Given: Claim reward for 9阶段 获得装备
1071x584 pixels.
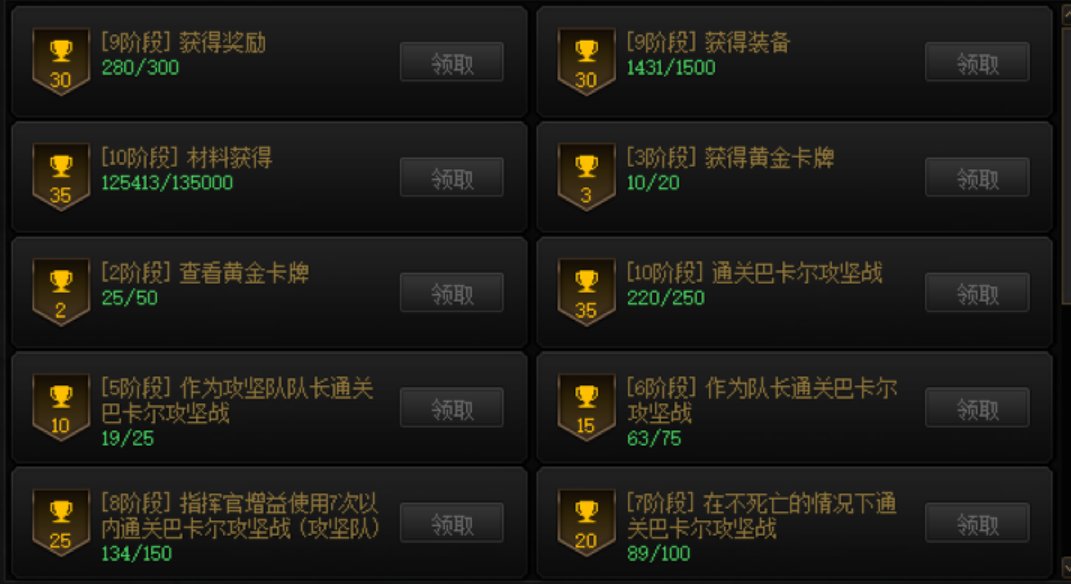Looking at the screenshot, I should [977, 63].
